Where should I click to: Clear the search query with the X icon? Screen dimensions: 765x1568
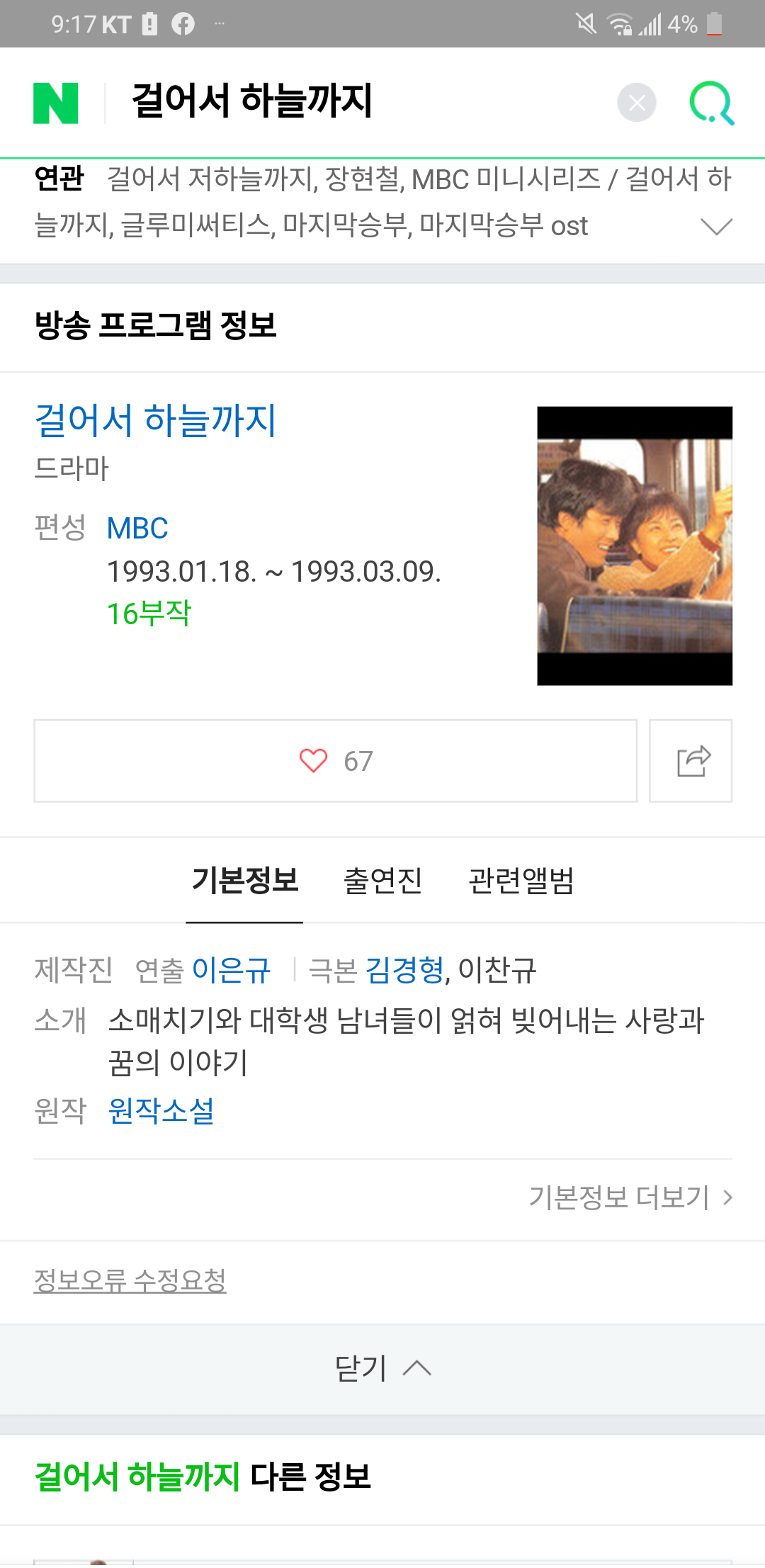pyautogui.click(x=636, y=103)
